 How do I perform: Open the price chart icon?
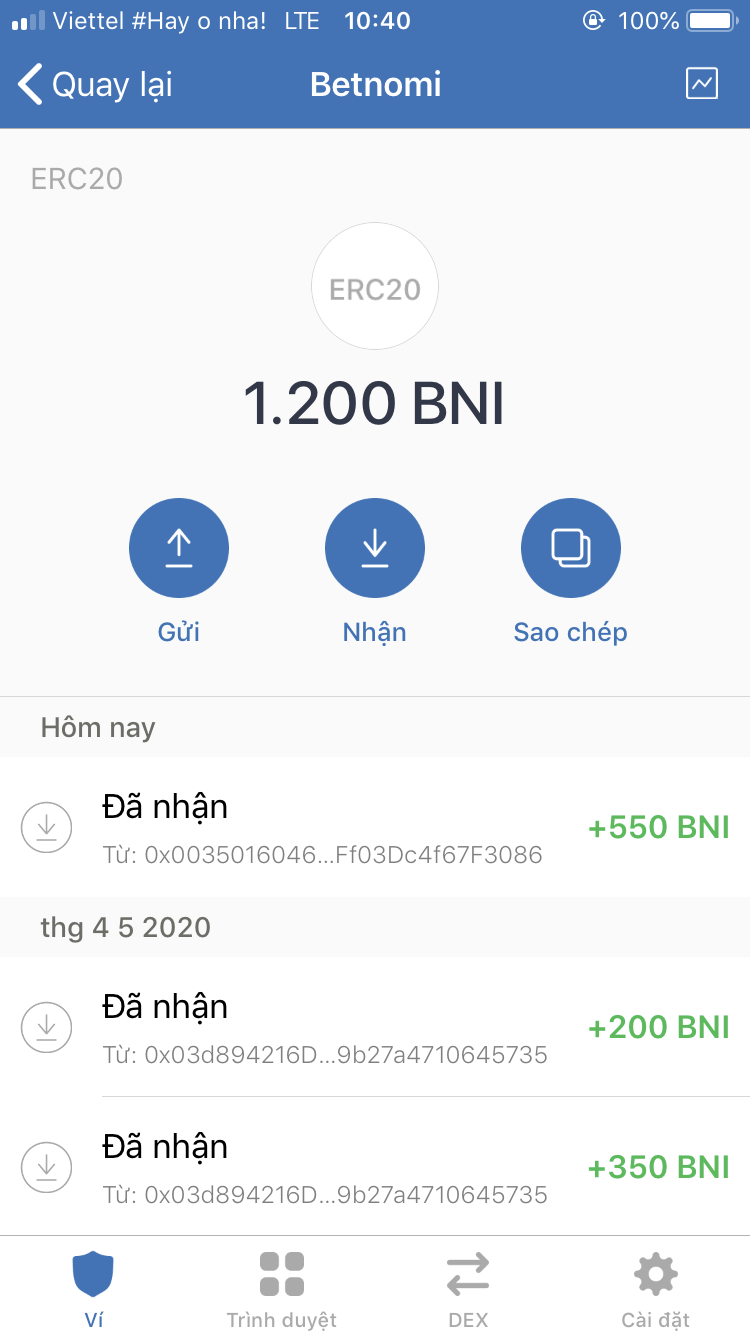click(x=702, y=84)
